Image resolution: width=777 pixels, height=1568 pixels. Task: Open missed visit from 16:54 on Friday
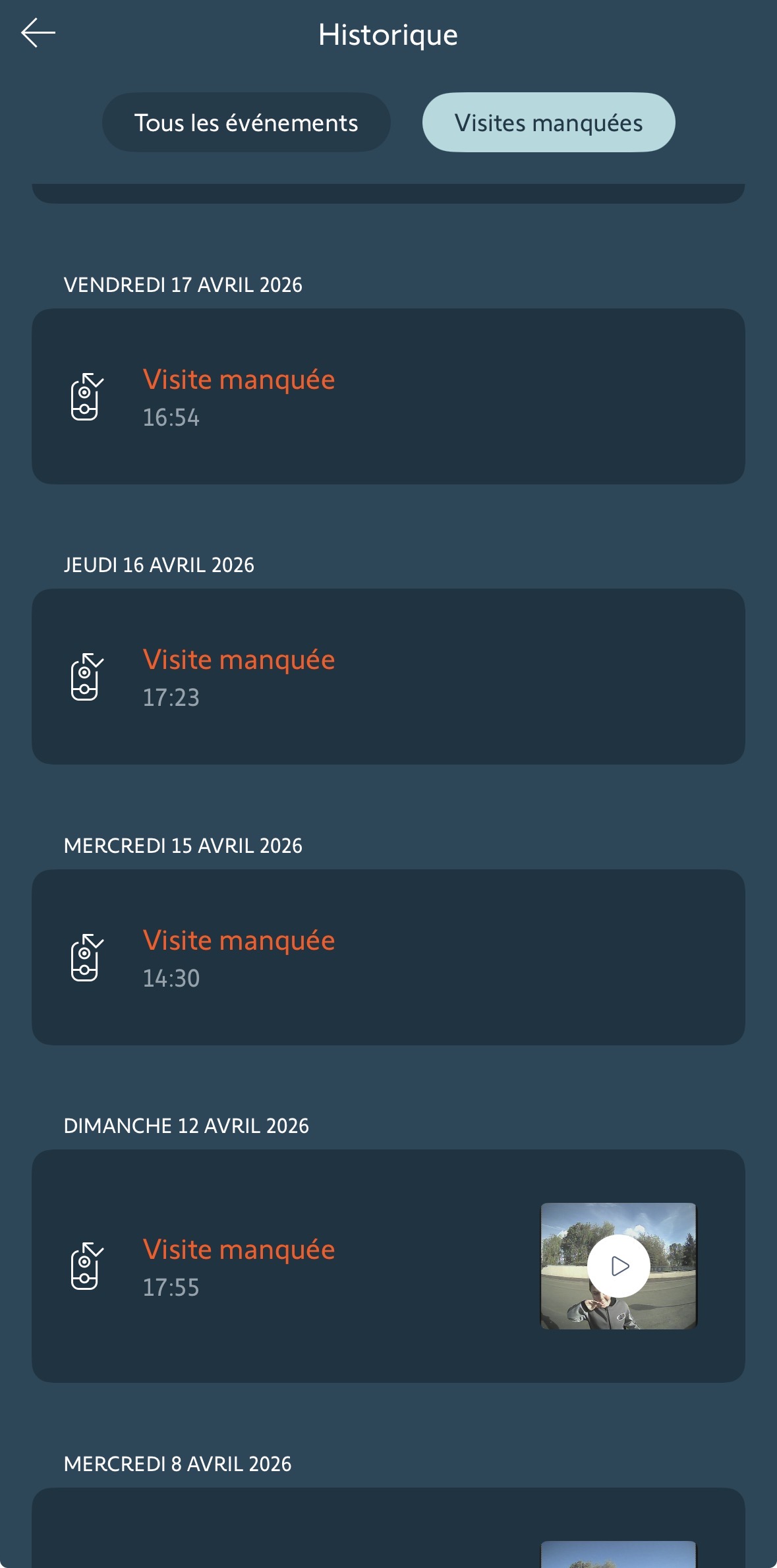click(388, 397)
